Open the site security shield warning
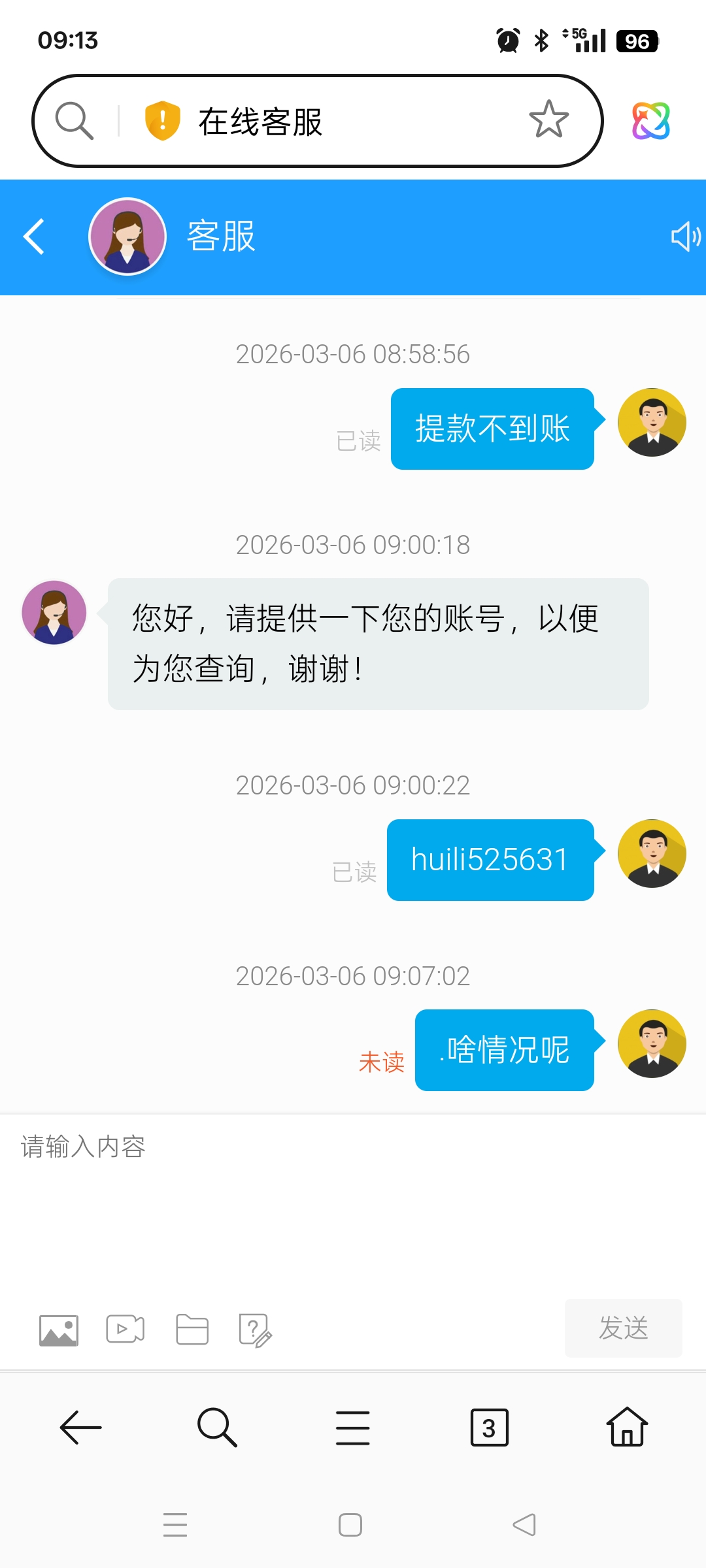The width and height of the screenshot is (706, 1568). click(162, 121)
